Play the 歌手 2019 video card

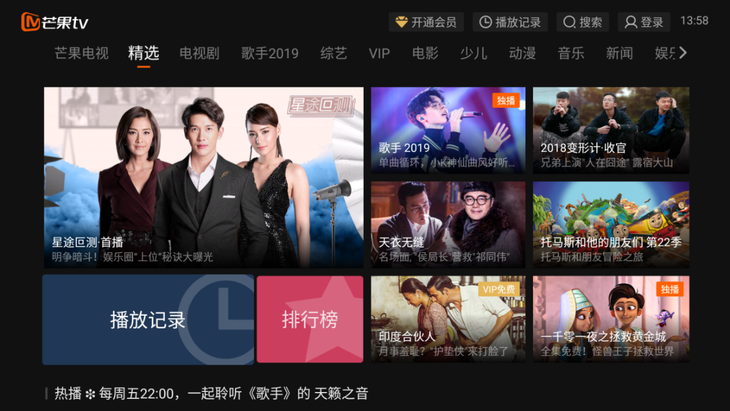pyautogui.click(x=448, y=130)
